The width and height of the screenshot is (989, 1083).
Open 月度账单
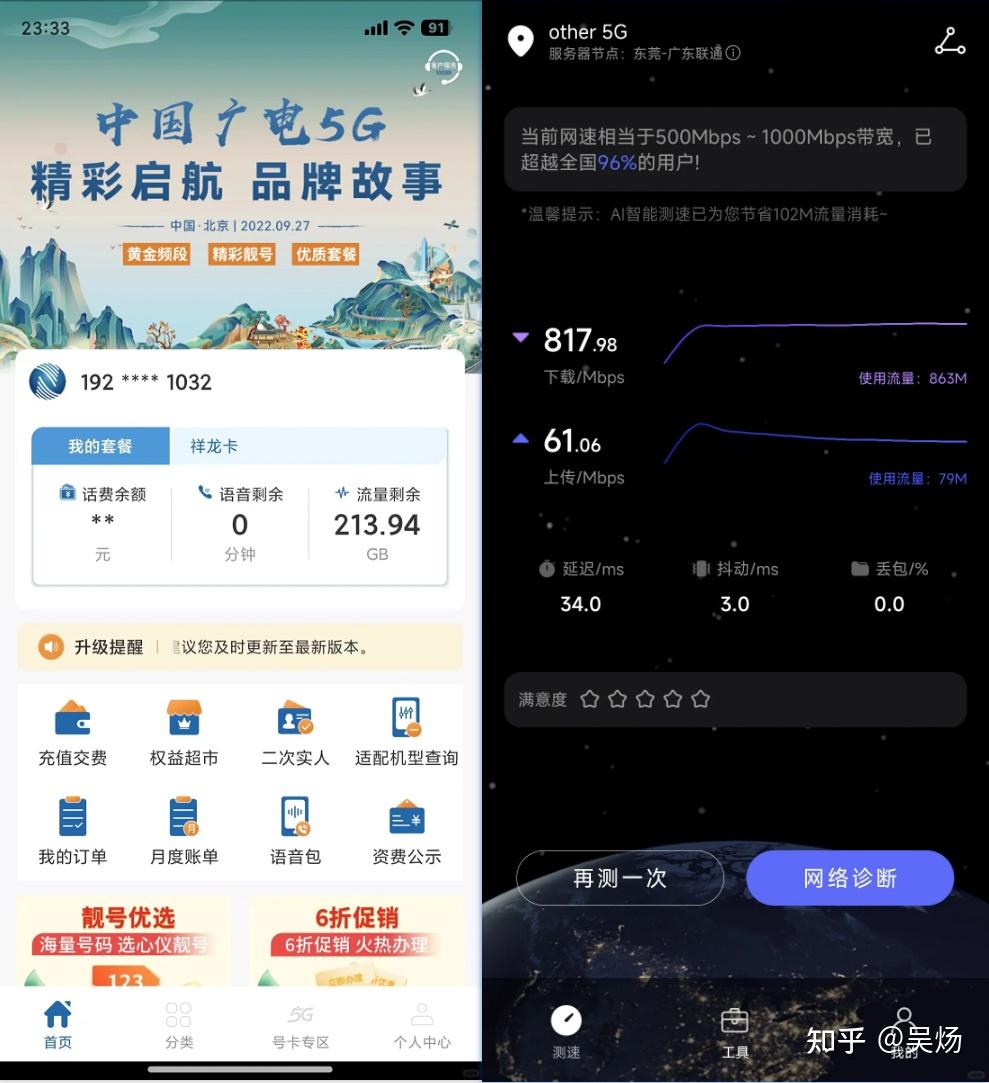pos(184,830)
